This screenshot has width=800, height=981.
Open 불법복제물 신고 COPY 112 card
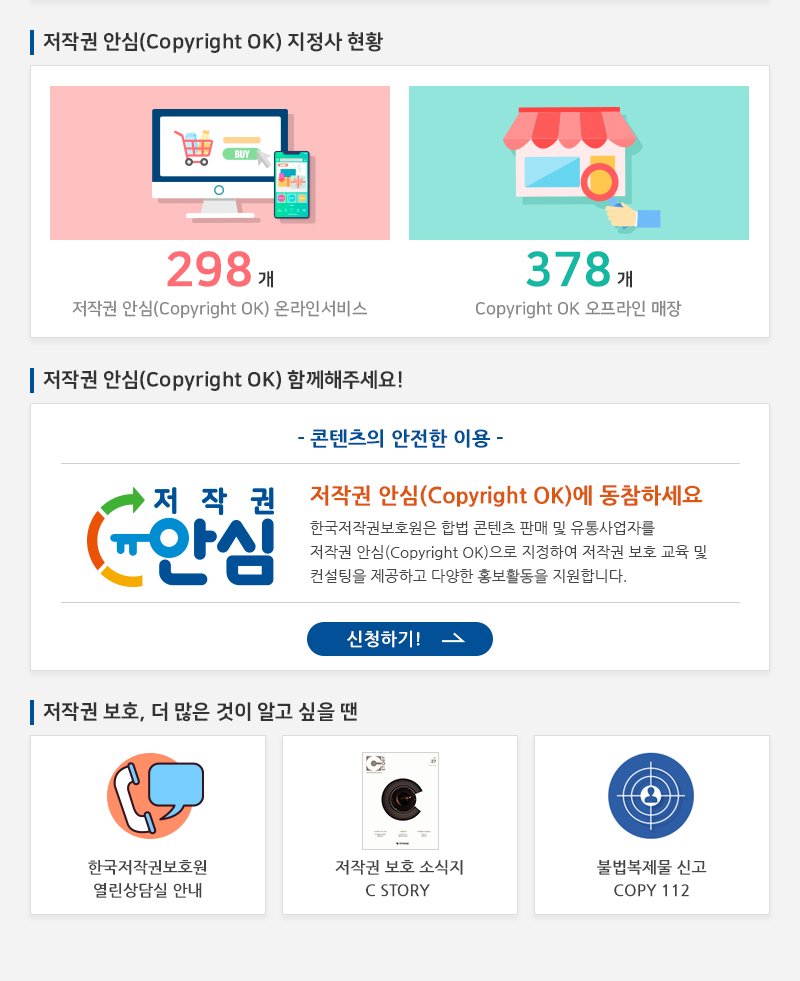[x=651, y=825]
